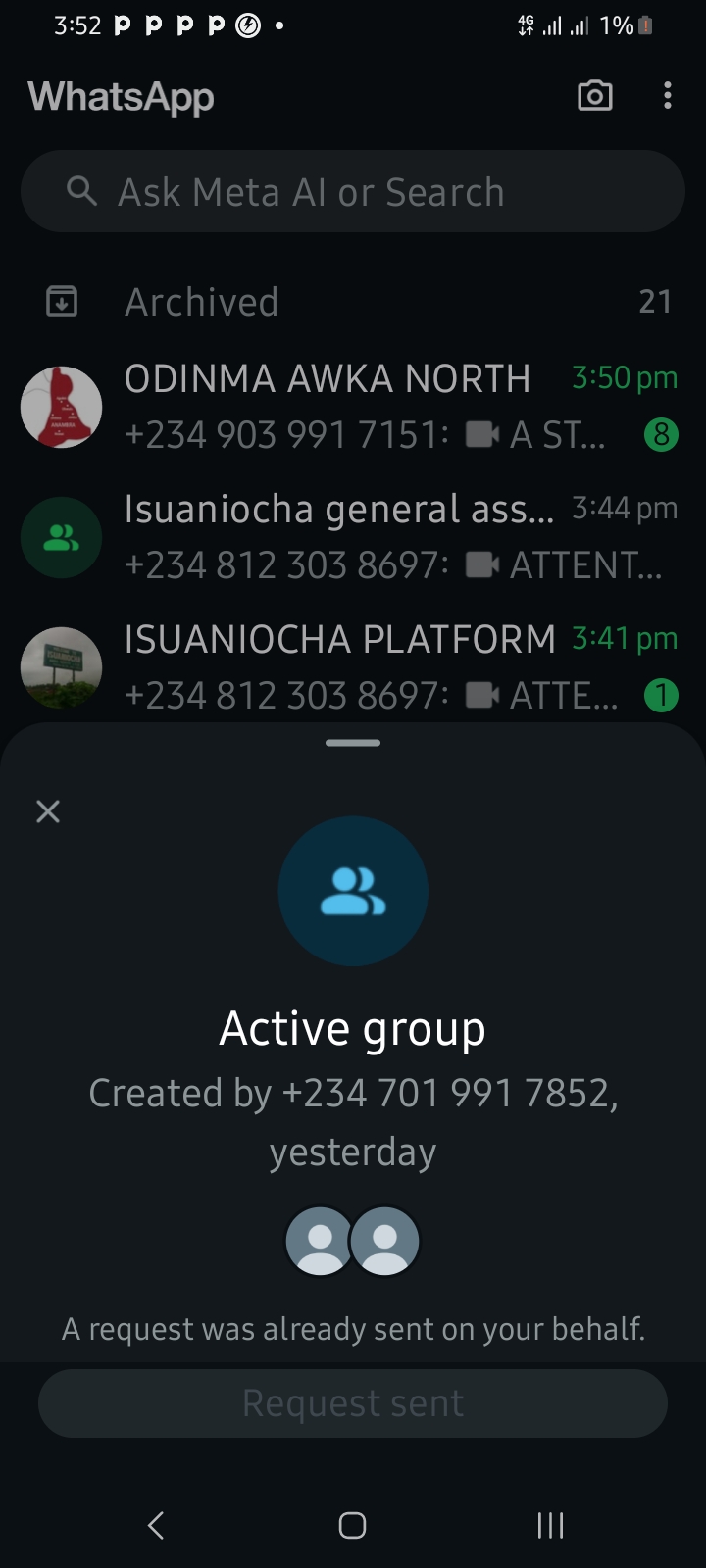Image resolution: width=706 pixels, height=1568 pixels.
Task: Tap the Ask Meta AI or Search box
Action: (x=353, y=192)
